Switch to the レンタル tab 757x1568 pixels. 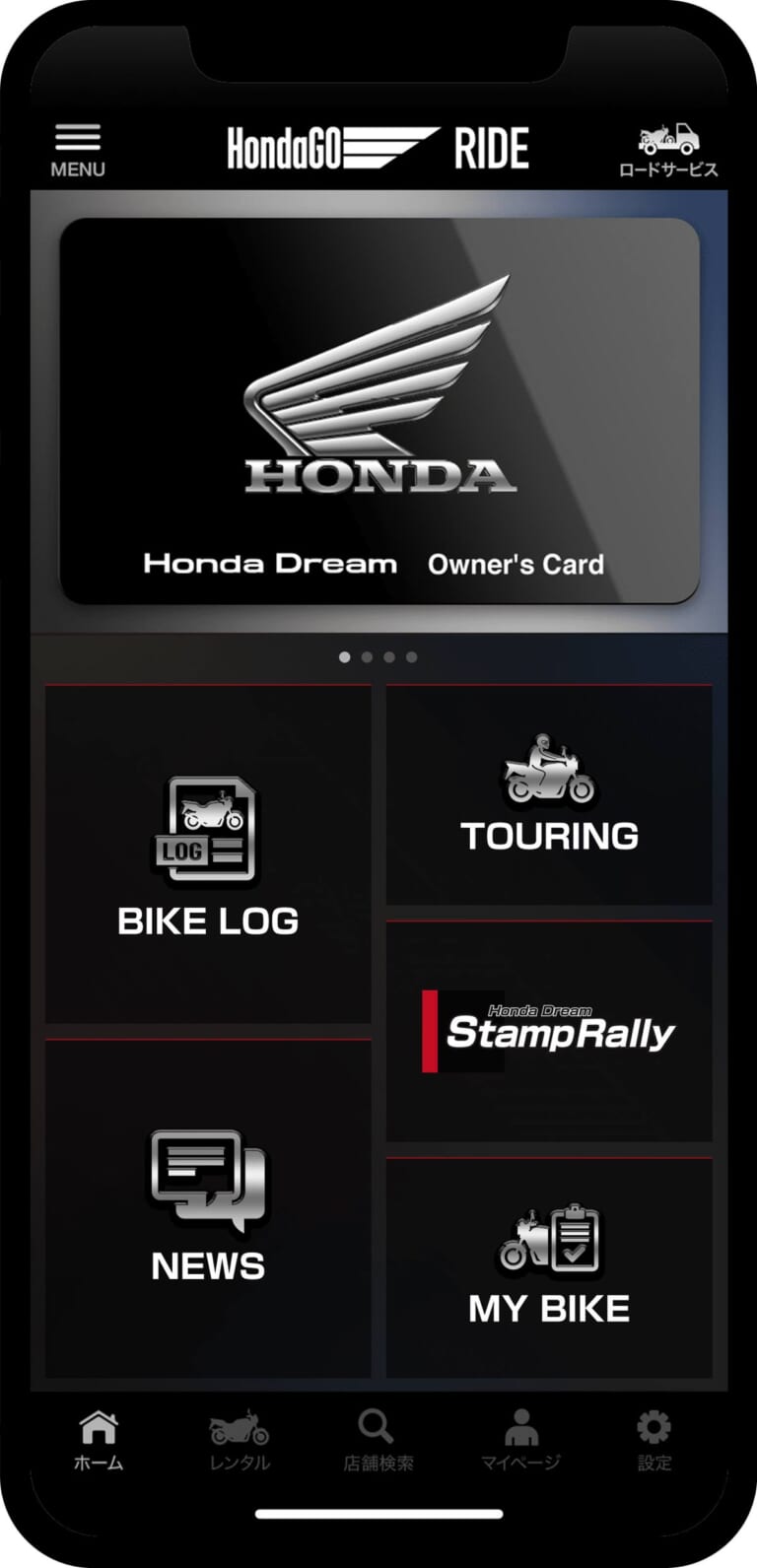point(239,1440)
